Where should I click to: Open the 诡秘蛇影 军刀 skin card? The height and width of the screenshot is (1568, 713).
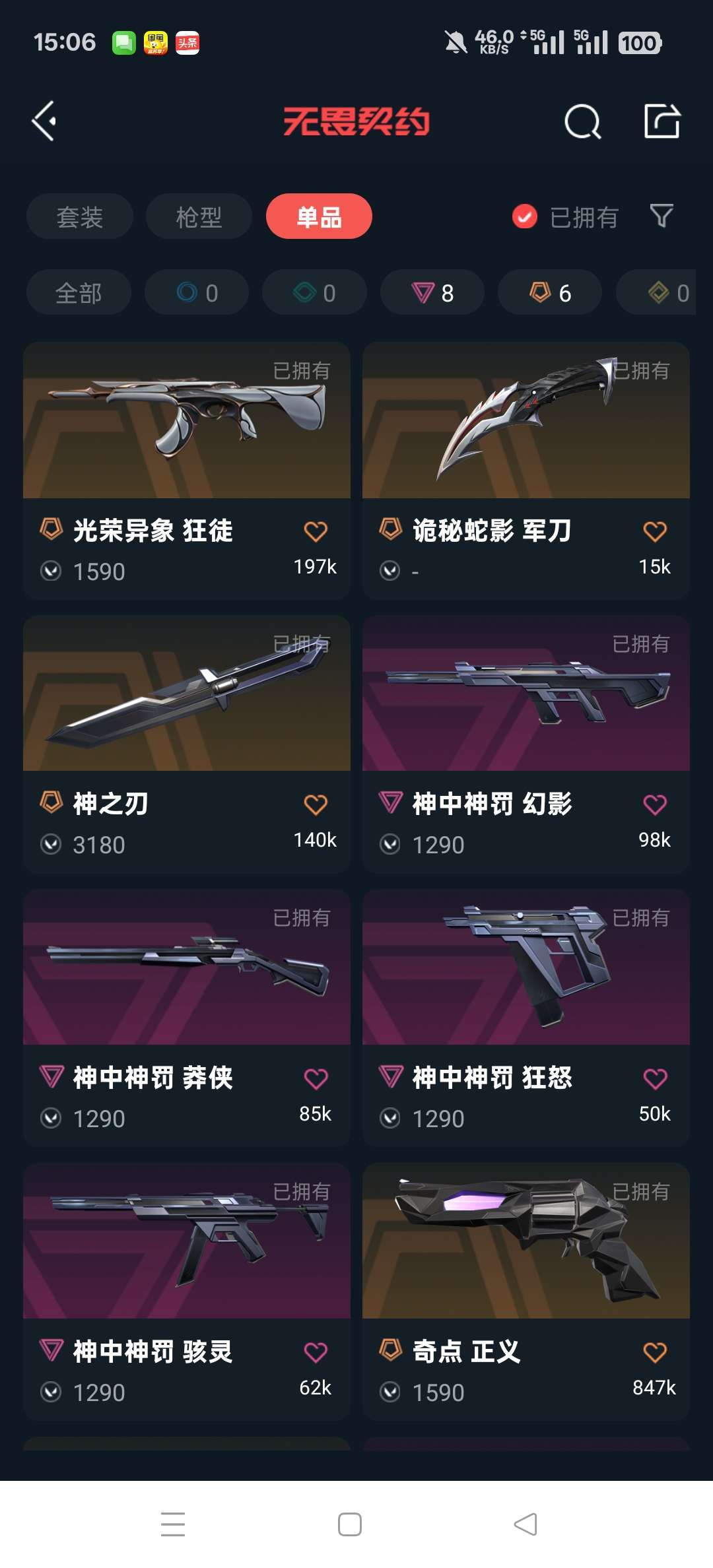(526, 471)
